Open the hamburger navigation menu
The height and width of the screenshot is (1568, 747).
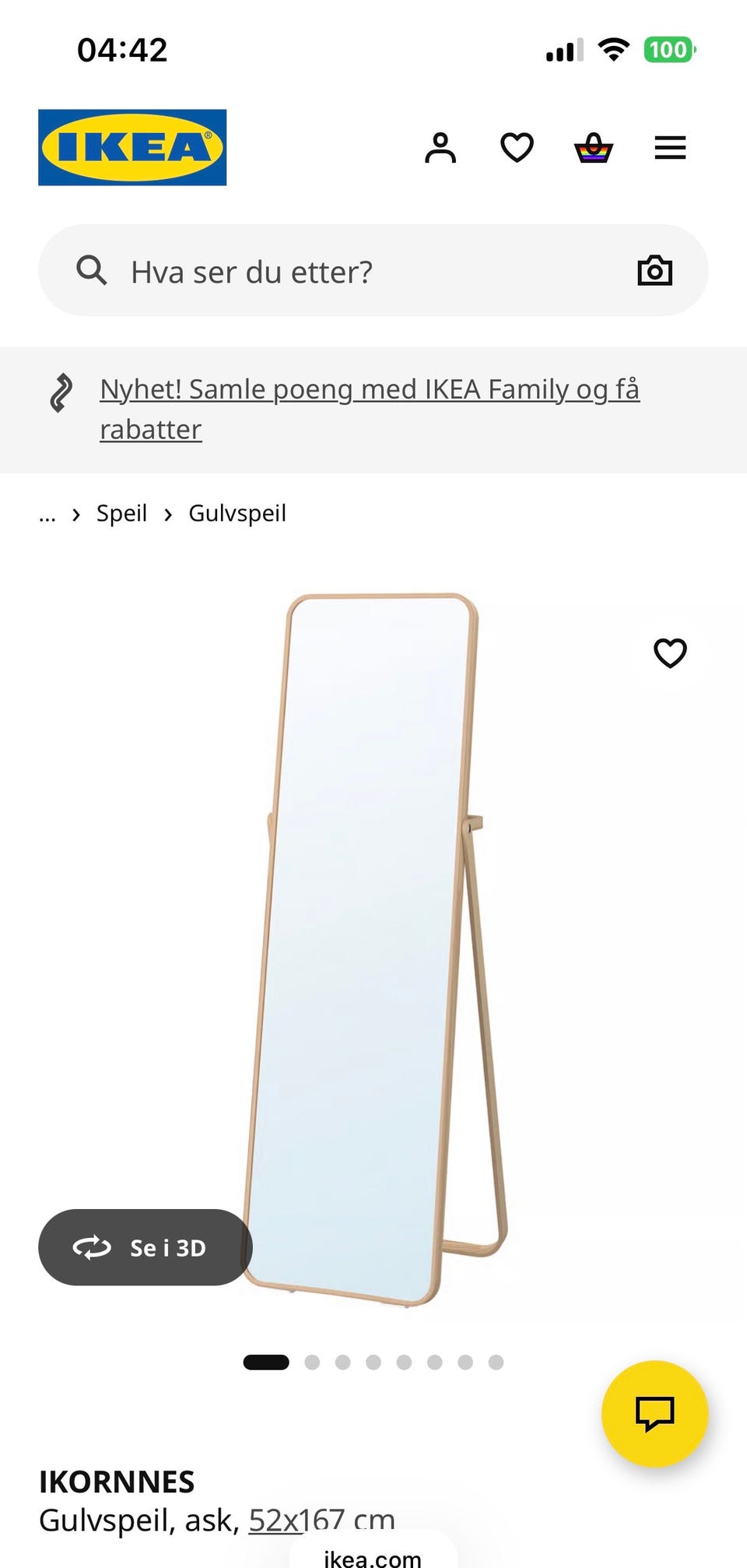pos(669,147)
